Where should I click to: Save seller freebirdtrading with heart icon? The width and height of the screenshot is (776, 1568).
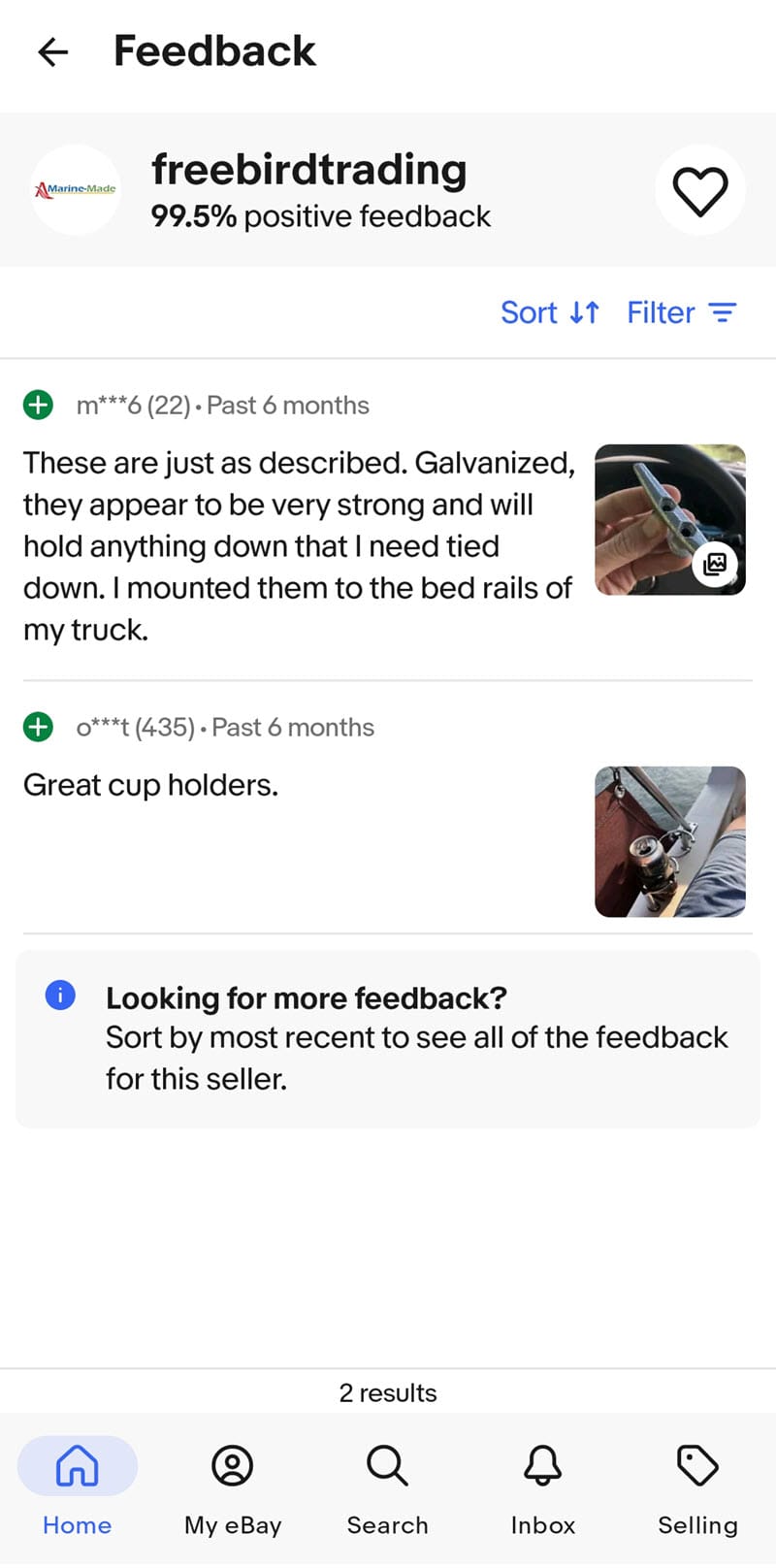click(700, 191)
